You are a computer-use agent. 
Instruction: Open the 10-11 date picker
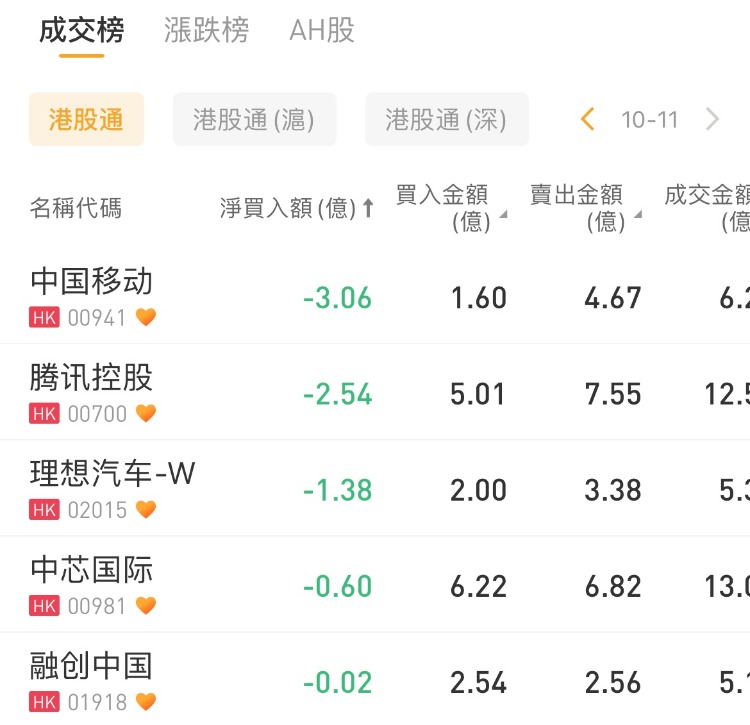pos(649,120)
